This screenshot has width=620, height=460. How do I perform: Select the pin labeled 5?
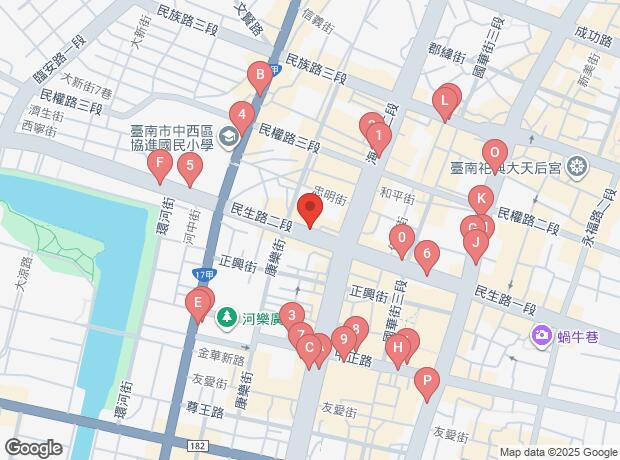[187, 167]
